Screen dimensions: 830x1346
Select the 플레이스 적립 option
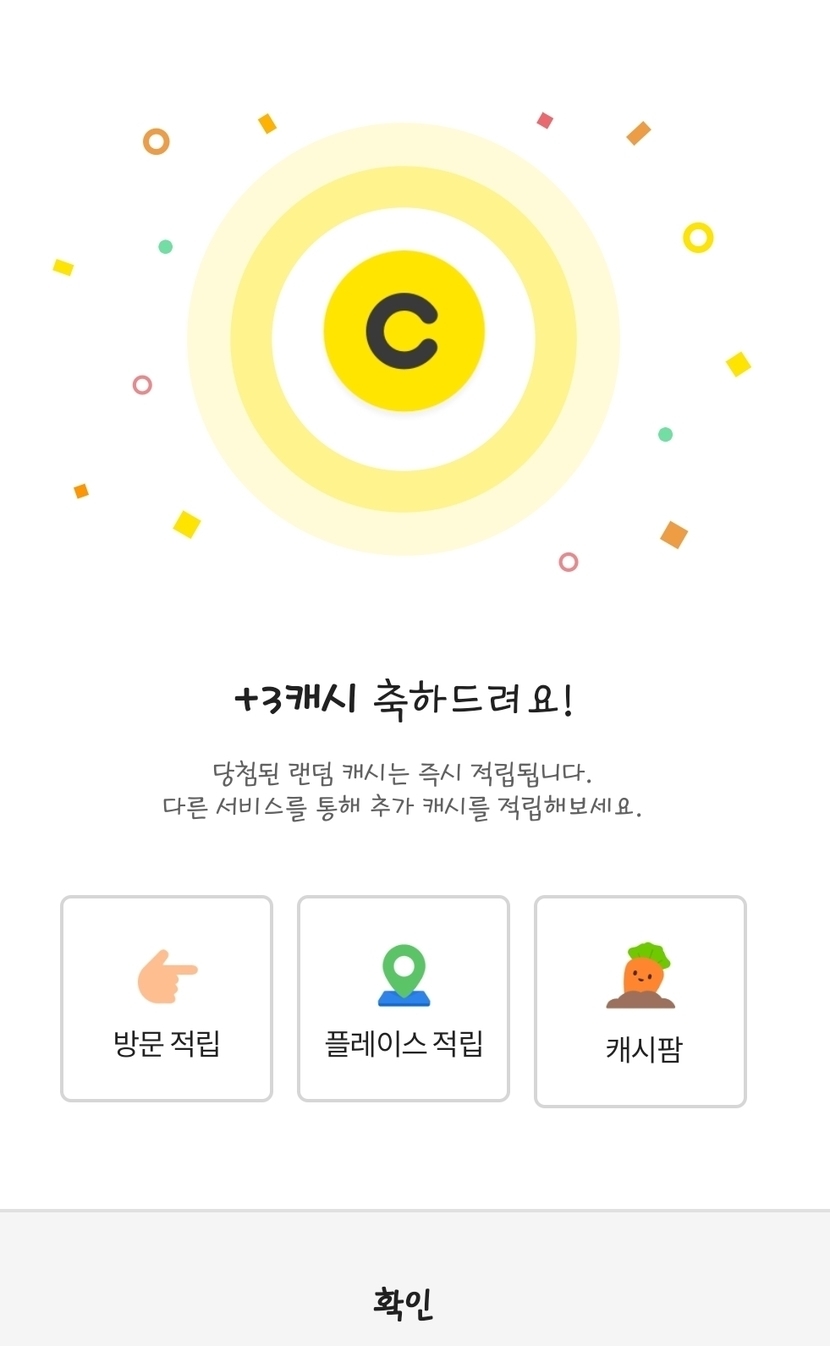403,998
